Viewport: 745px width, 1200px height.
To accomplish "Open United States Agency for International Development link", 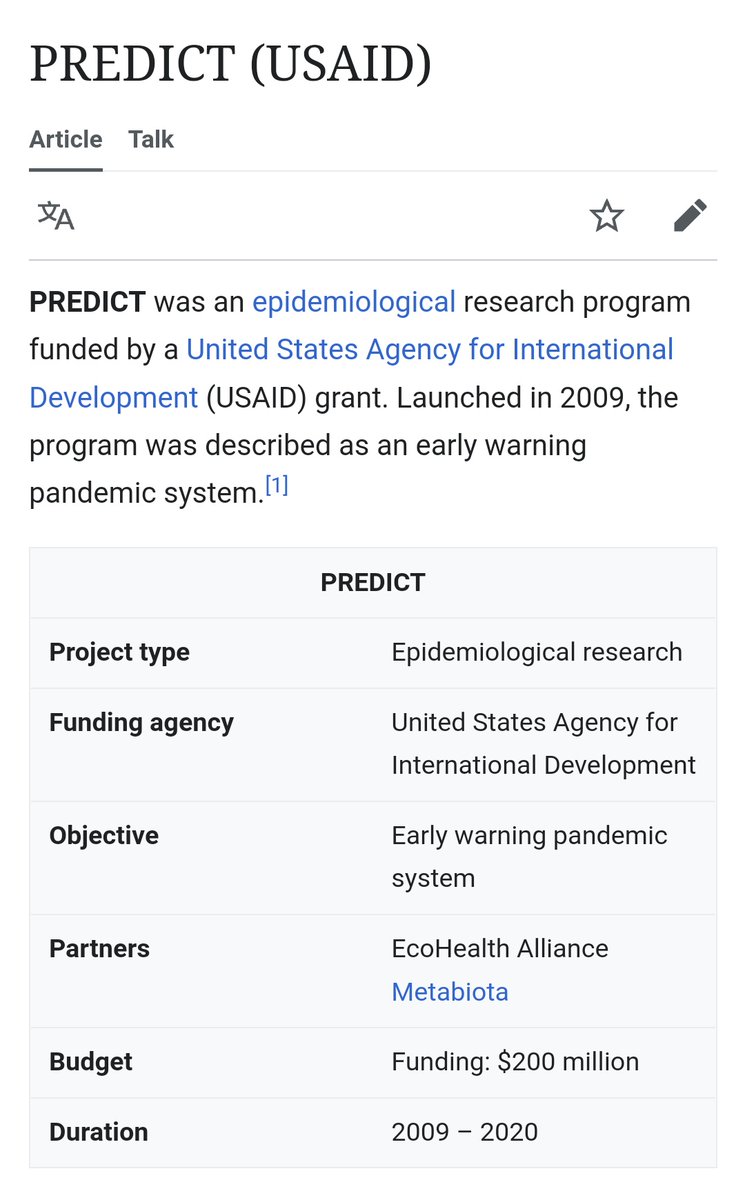I will click(429, 350).
